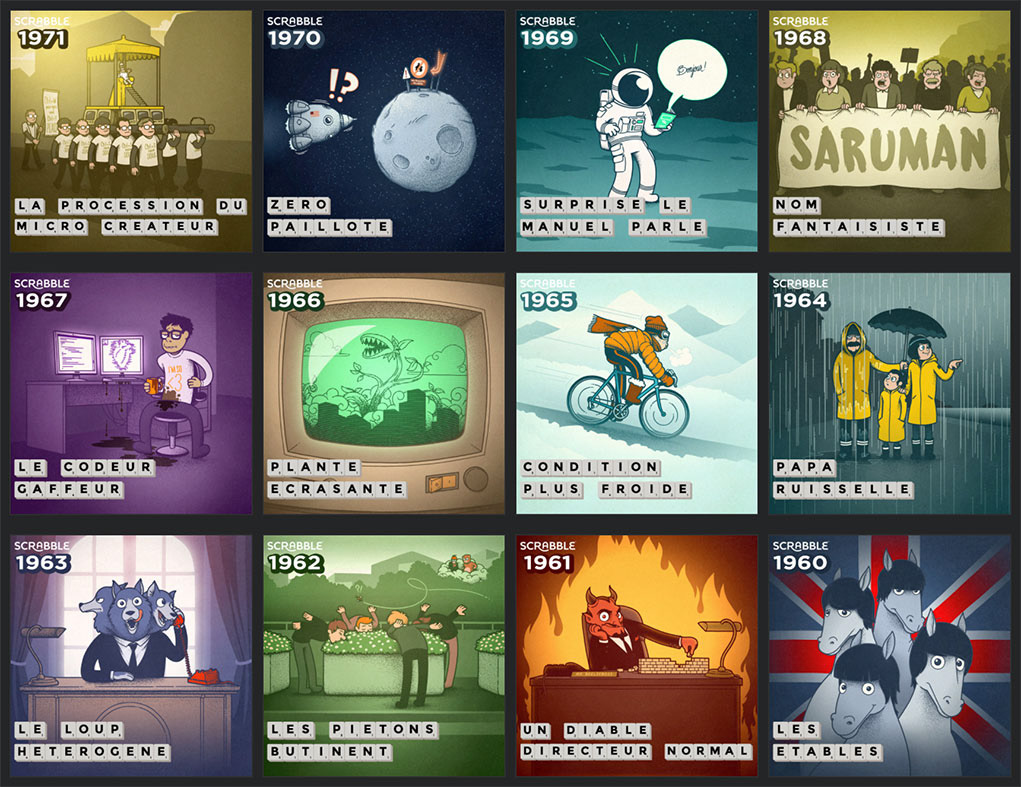Image resolution: width=1021 pixels, height=787 pixels.
Task: Select the 1960 Les Etables tile
Action: [890, 655]
